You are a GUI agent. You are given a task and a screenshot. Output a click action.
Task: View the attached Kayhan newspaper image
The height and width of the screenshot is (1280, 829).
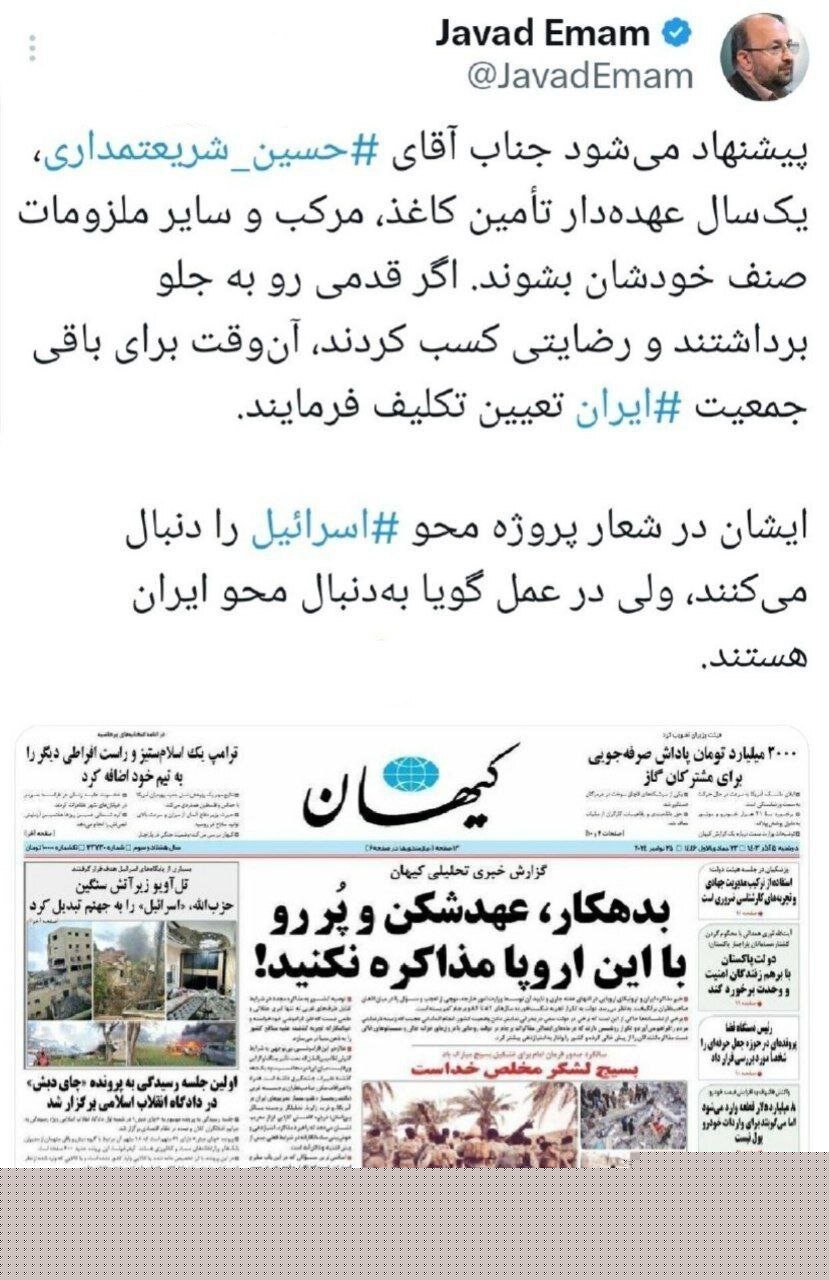[414, 940]
